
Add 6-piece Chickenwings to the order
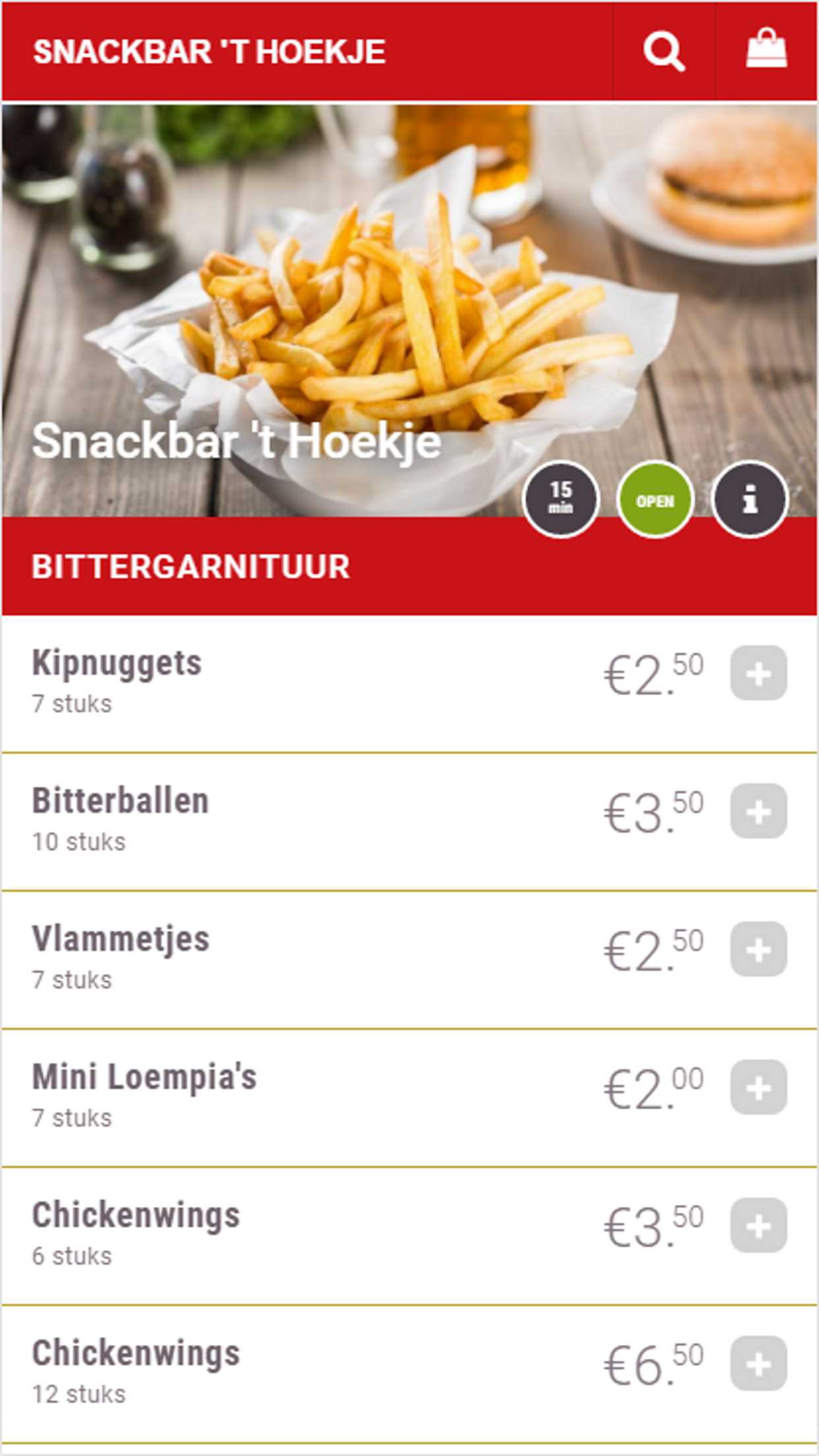pyautogui.click(x=758, y=1226)
